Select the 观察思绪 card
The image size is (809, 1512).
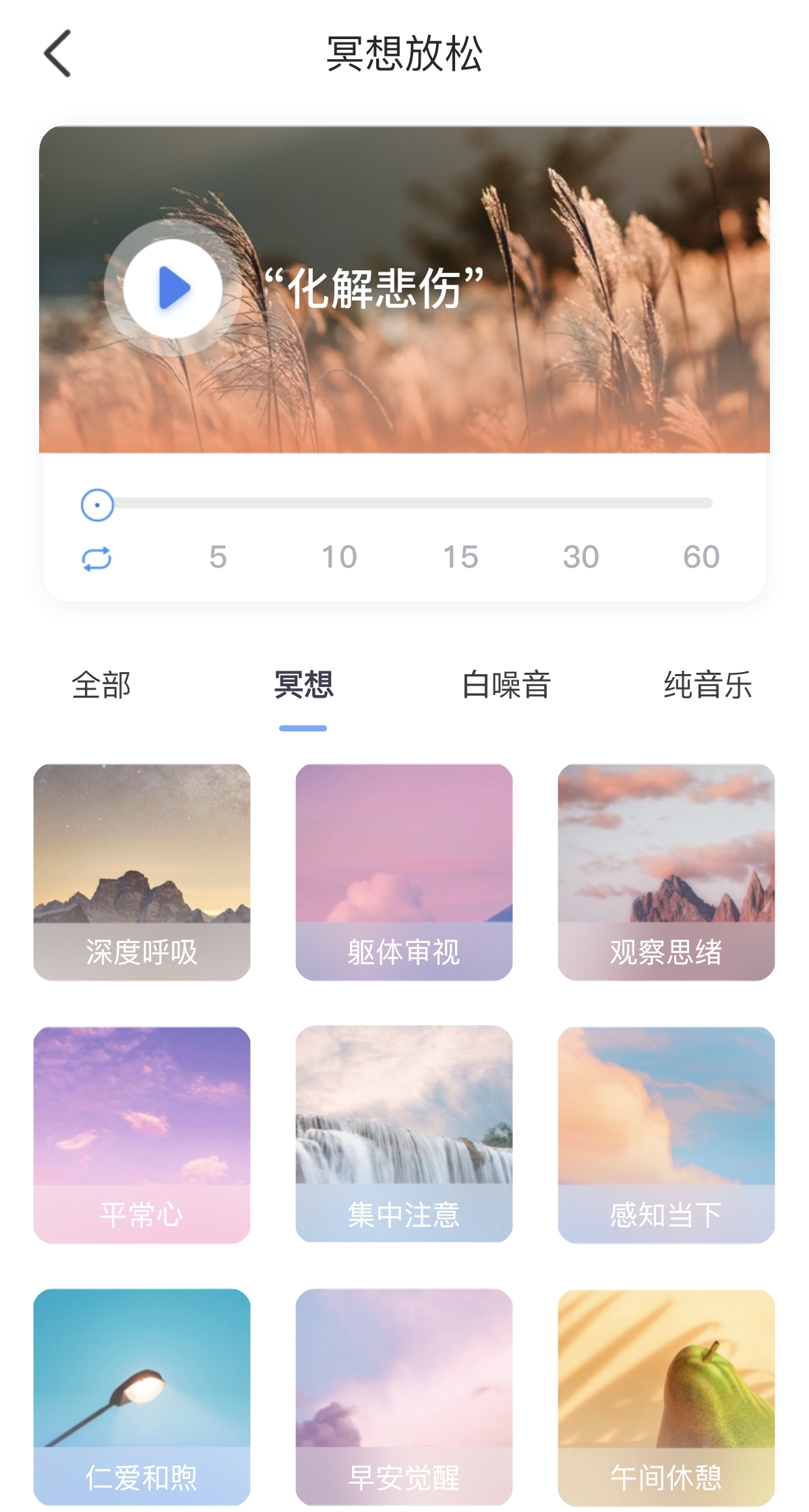(x=666, y=872)
